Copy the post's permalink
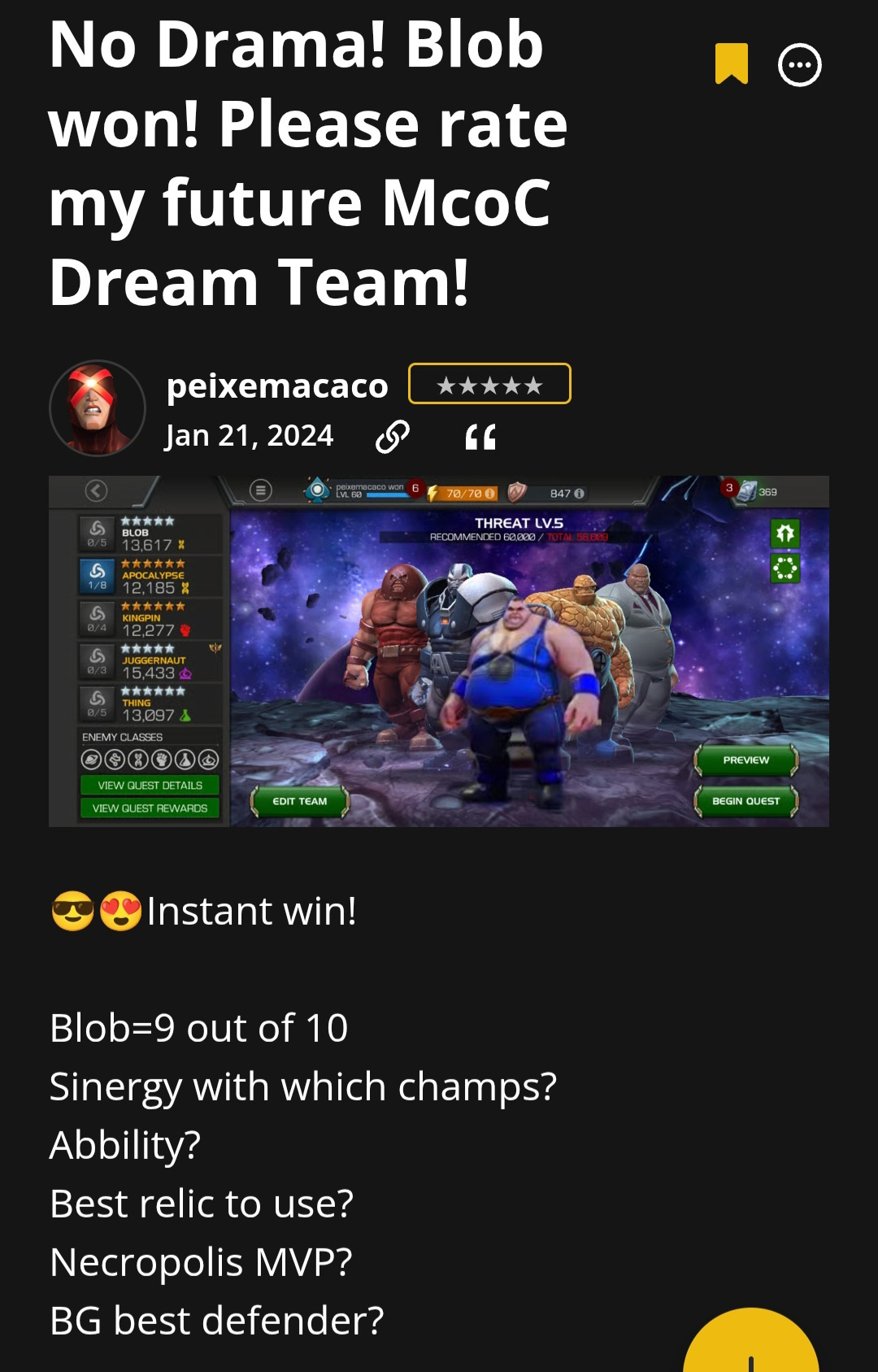Viewport: 878px width, 1372px height. pos(393,438)
